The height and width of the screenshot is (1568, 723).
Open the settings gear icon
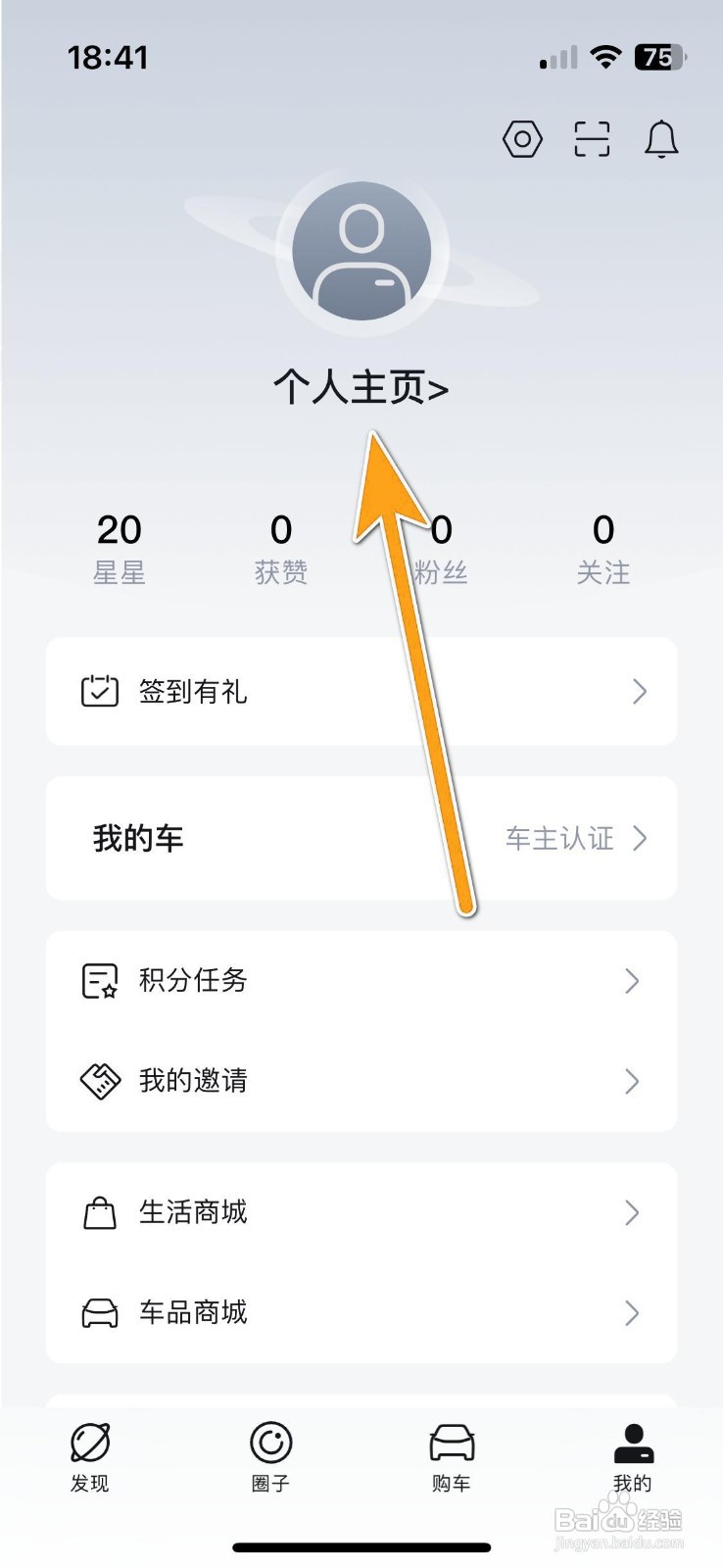(522, 138)
